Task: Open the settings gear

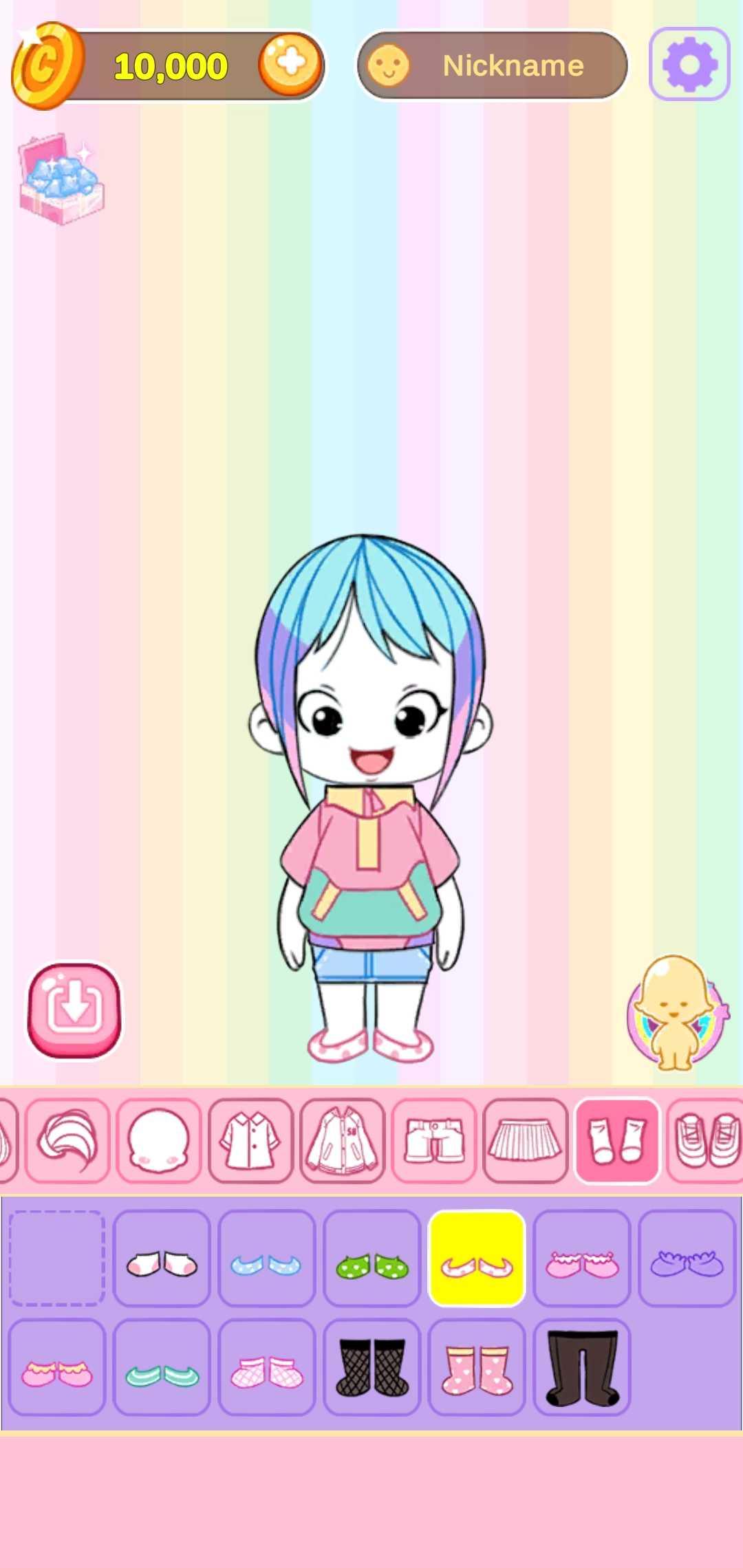Action: tap(689, 64)
